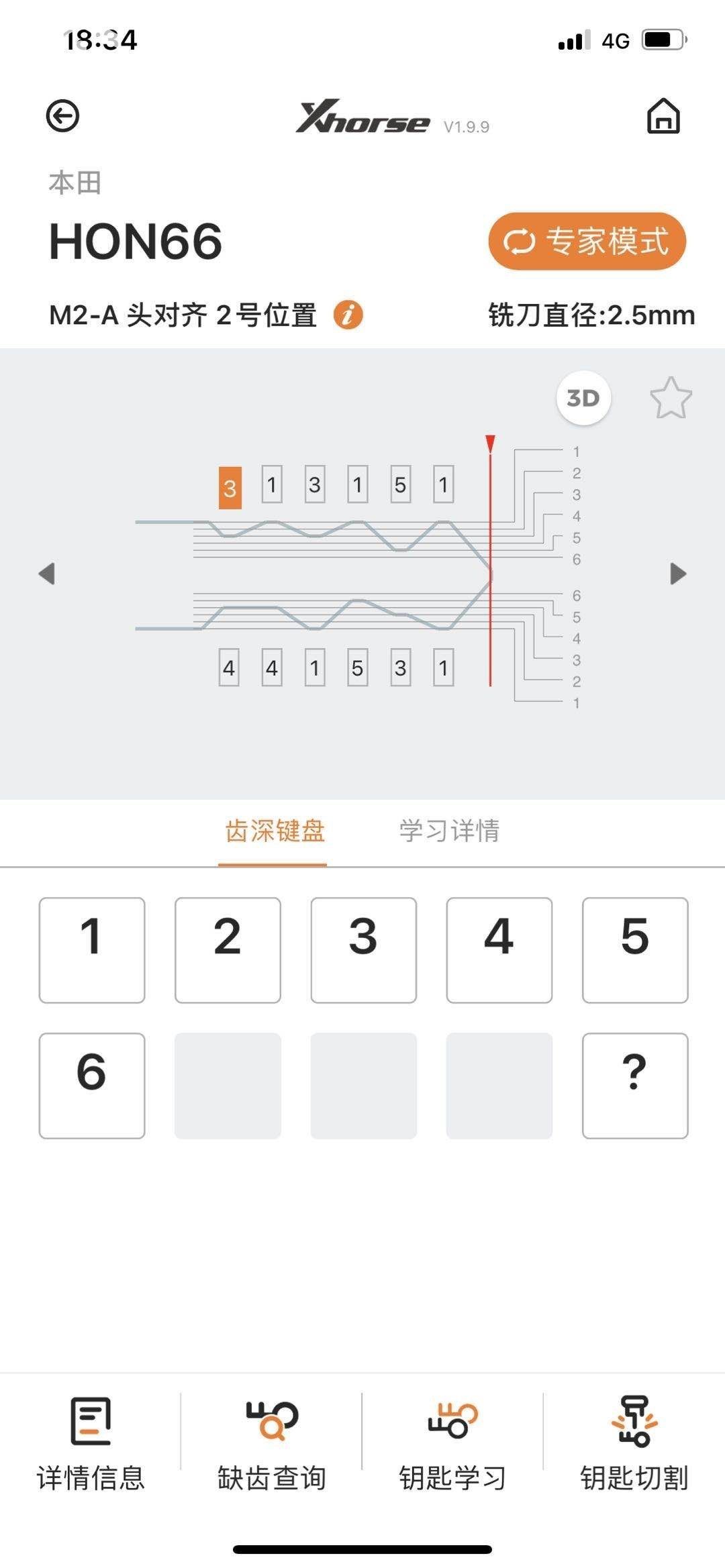Select the highlighted orange bitting box 3
Image resolution: width=725 pixels, height=1568 pixels.
(230, 488)
